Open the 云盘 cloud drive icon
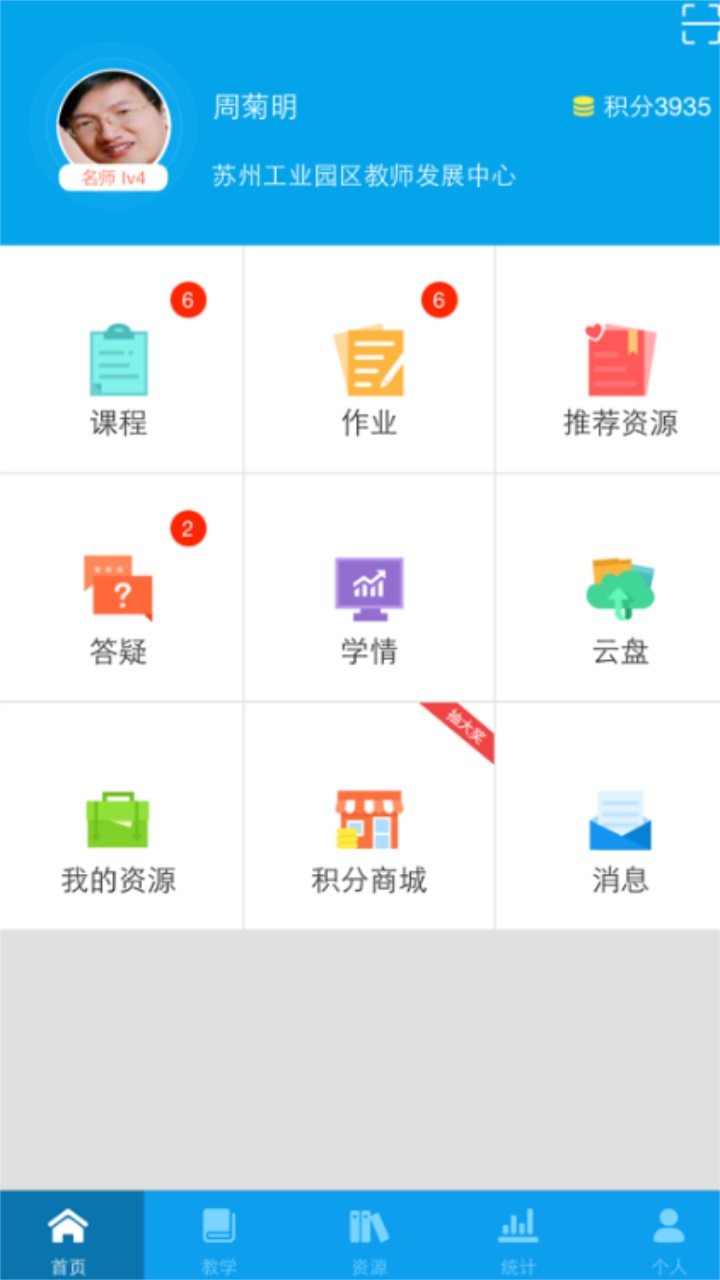This screenshot has height=1280, width=720. [x=619, y=592]
